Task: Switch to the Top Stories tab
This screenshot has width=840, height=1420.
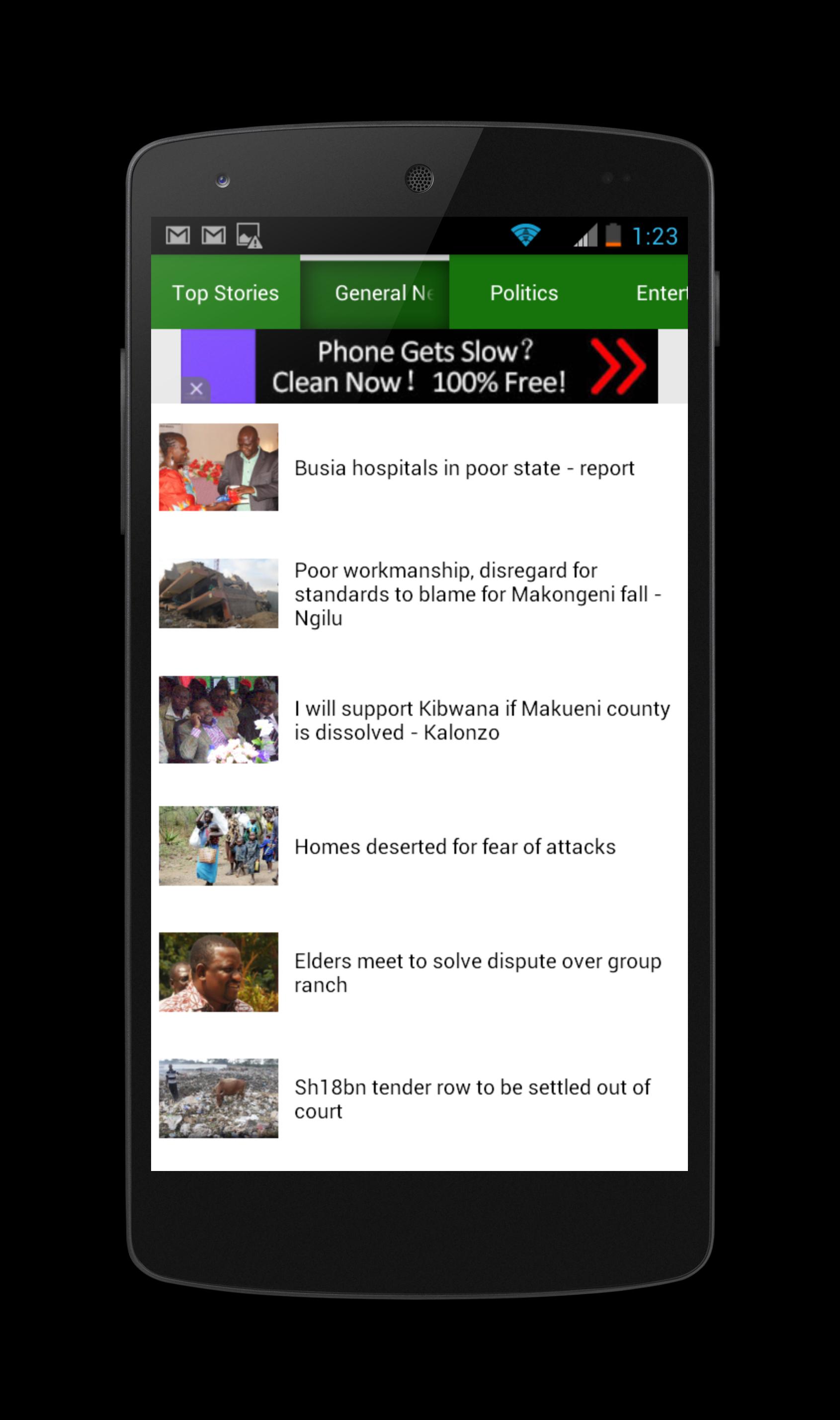Action: coord(225,293)
